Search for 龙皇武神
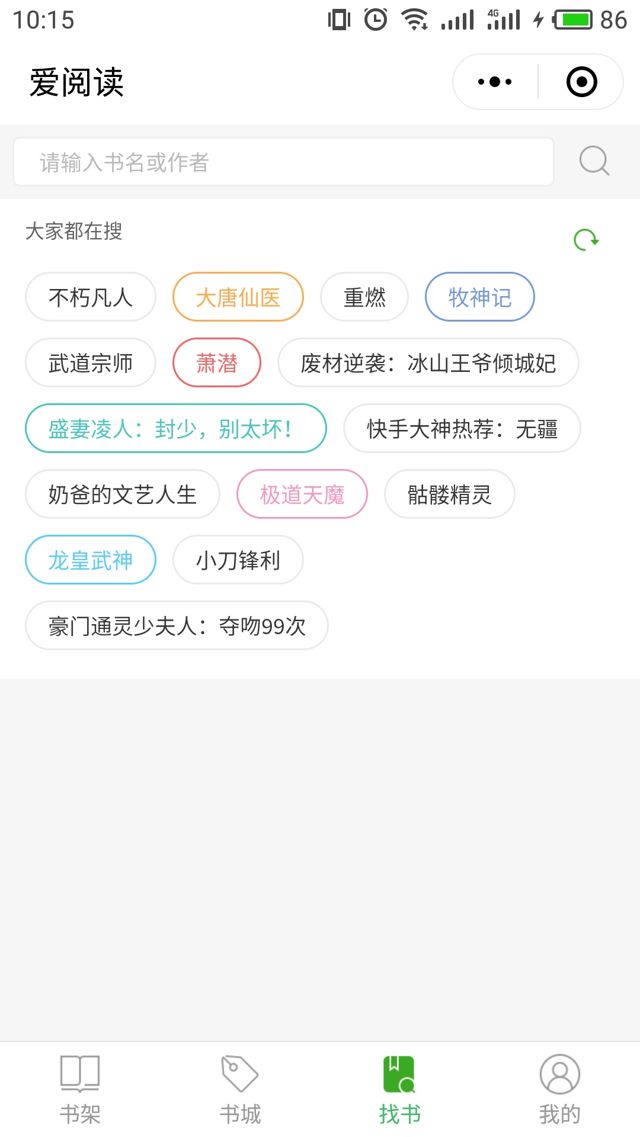 91,560
